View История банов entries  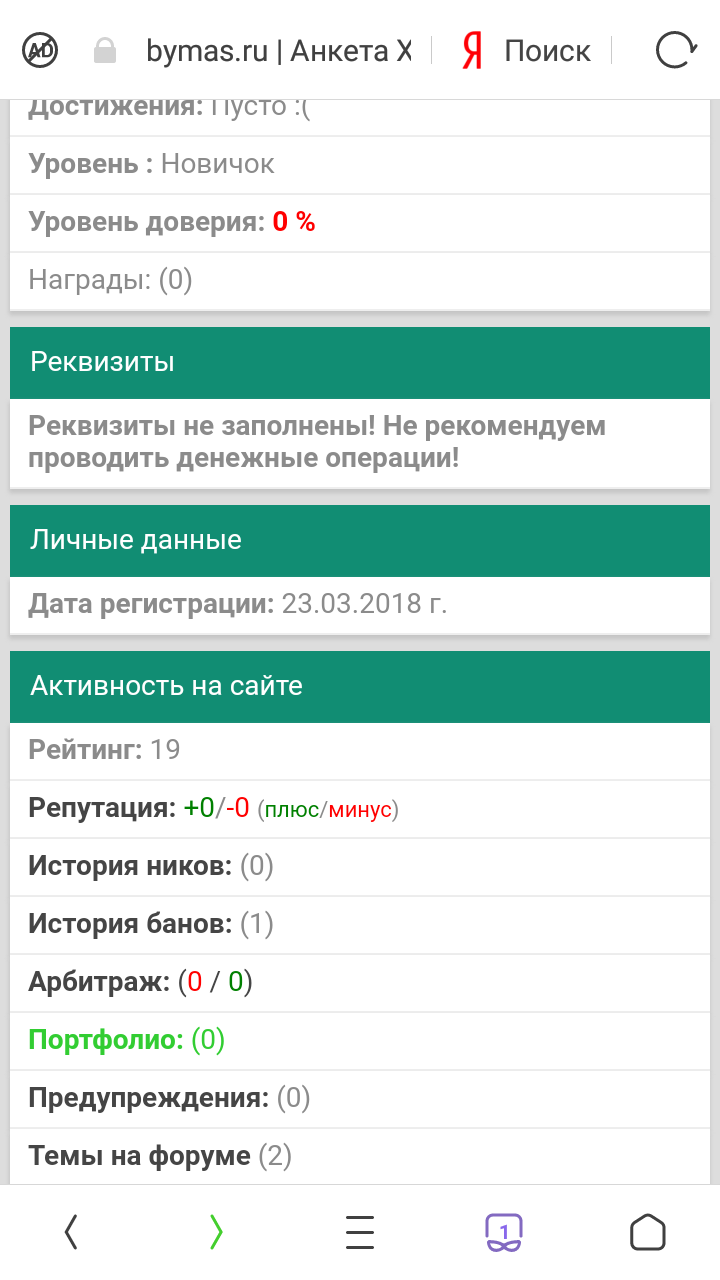tap(151, 924)
